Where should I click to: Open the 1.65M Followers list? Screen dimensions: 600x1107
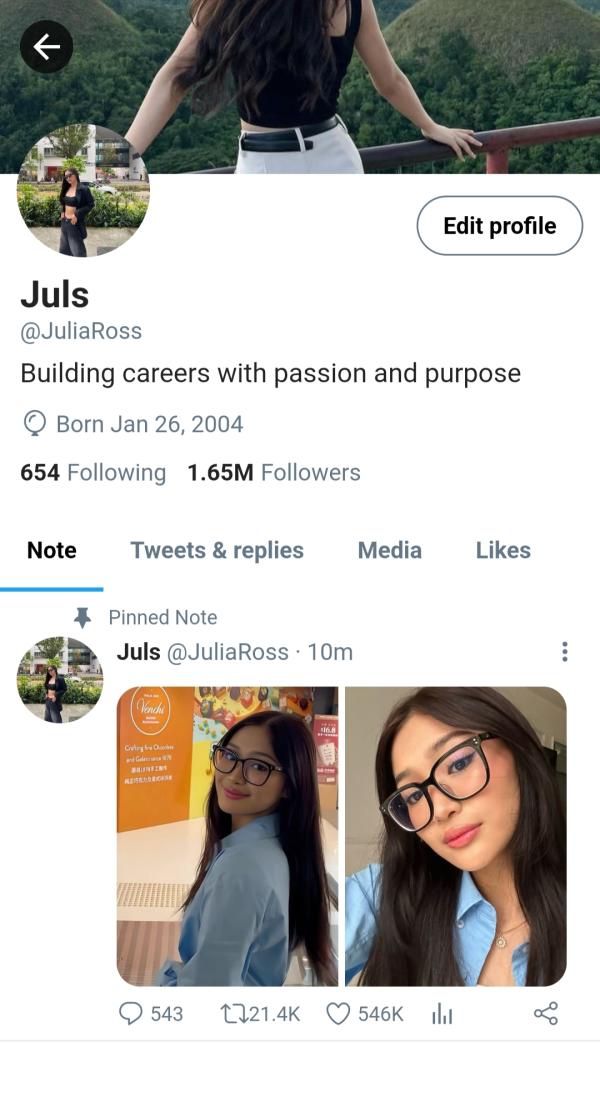tap(273, 472)
